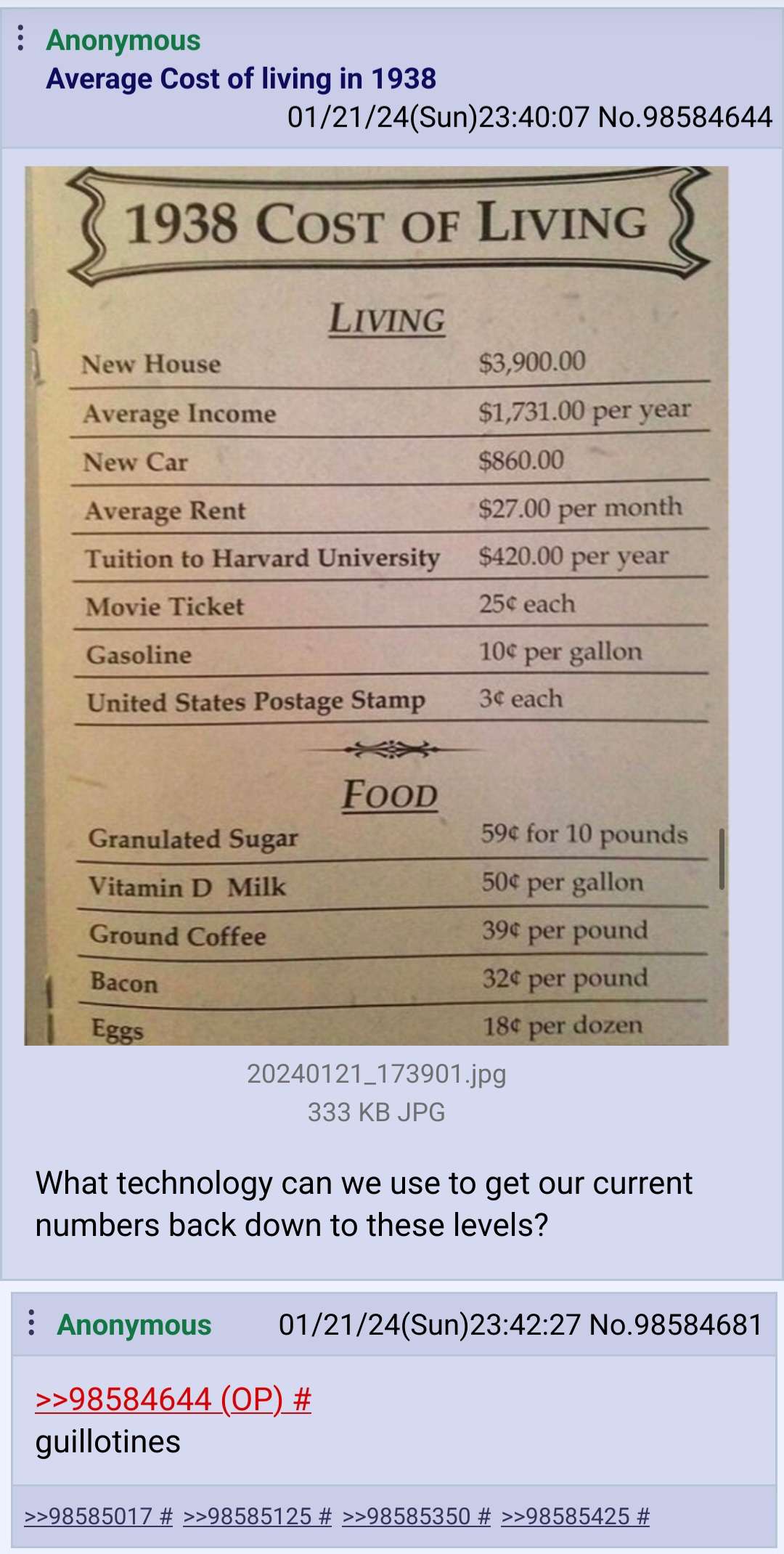Screen dimensions: 784x1554
Task: Tap post number No.98584681 to quote
Action: click(675, 1325)
